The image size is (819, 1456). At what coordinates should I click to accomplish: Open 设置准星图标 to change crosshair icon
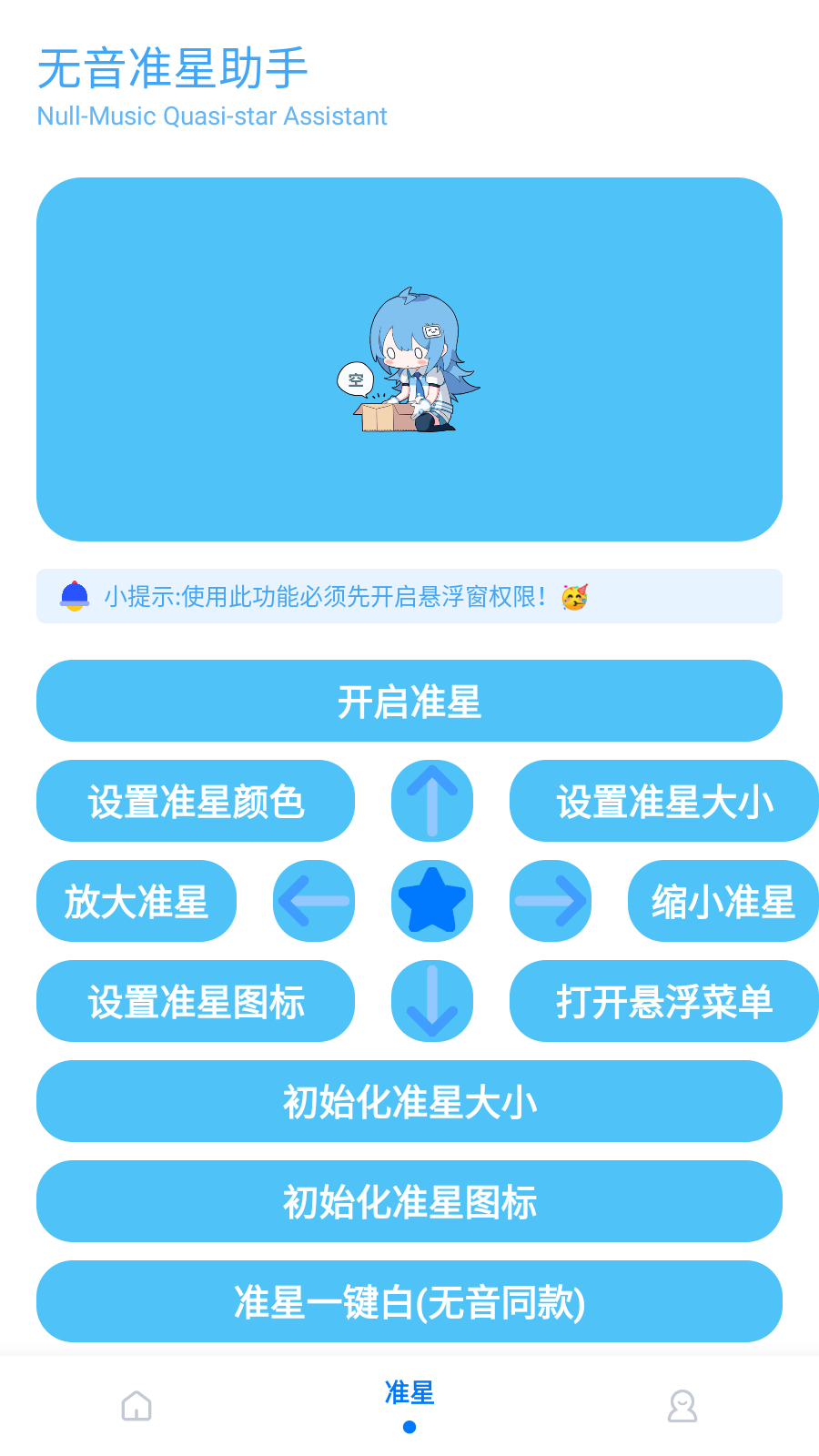pyautogui.click(x=196, y=1001)
